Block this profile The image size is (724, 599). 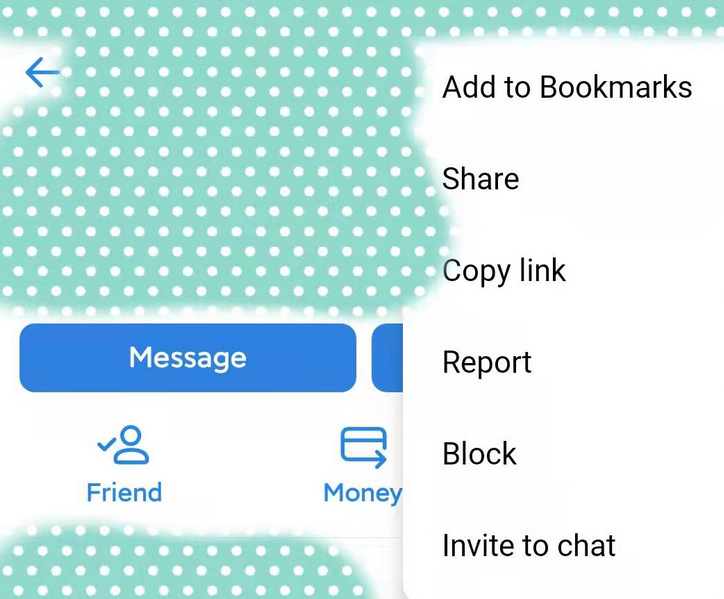479,454
